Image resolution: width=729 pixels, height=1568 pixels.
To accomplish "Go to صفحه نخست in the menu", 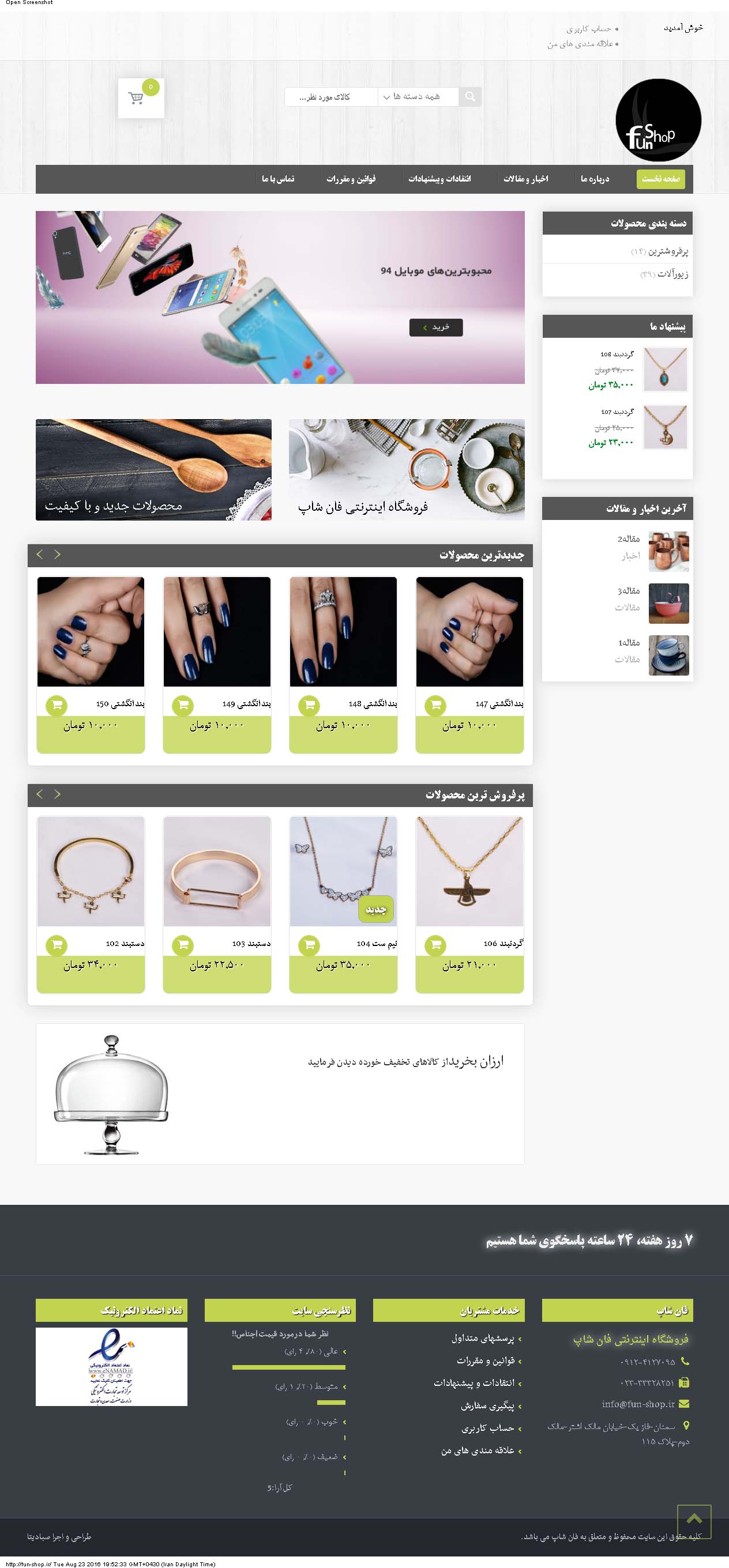I will coord(660,179).
